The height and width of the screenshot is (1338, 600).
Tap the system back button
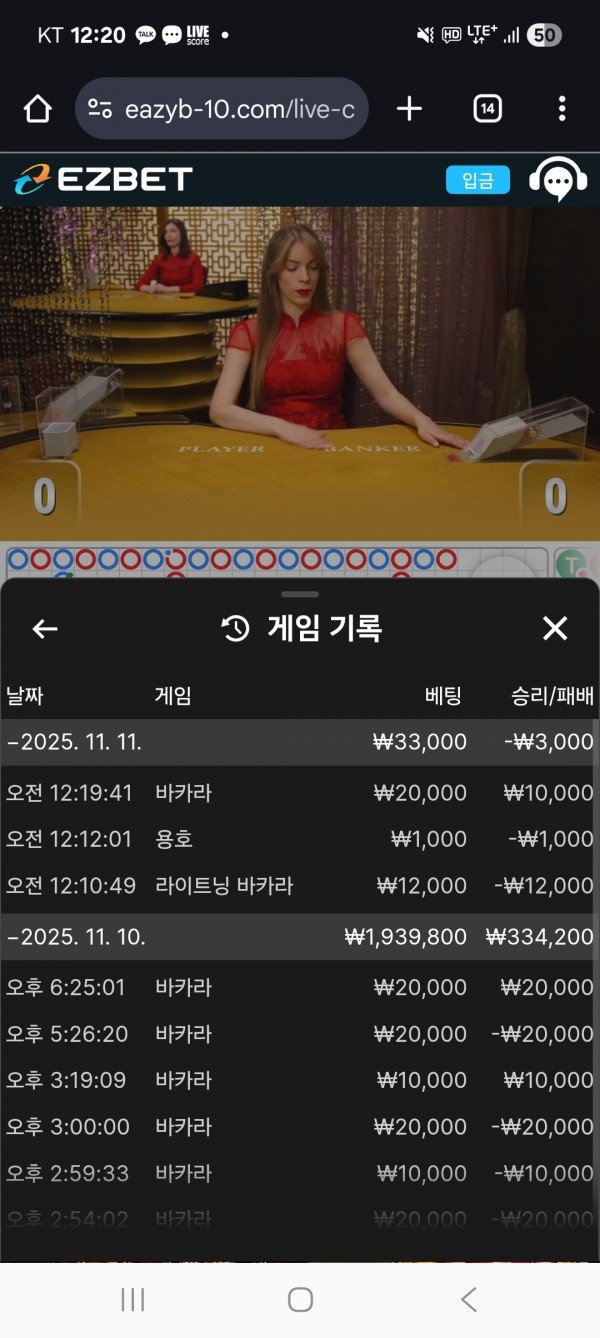pos(468,1300)
